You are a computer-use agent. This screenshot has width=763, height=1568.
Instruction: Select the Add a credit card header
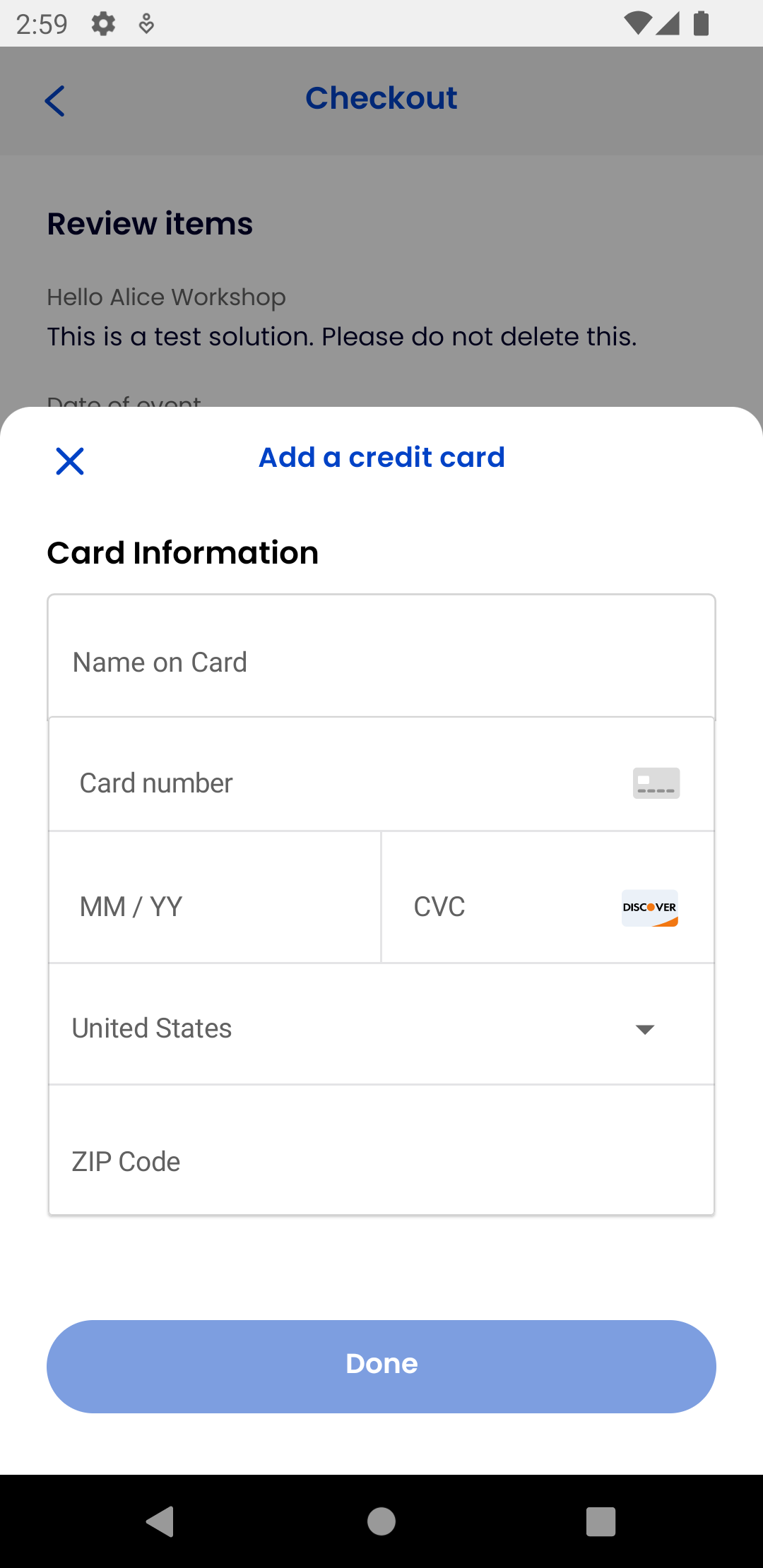coord(381,458)
